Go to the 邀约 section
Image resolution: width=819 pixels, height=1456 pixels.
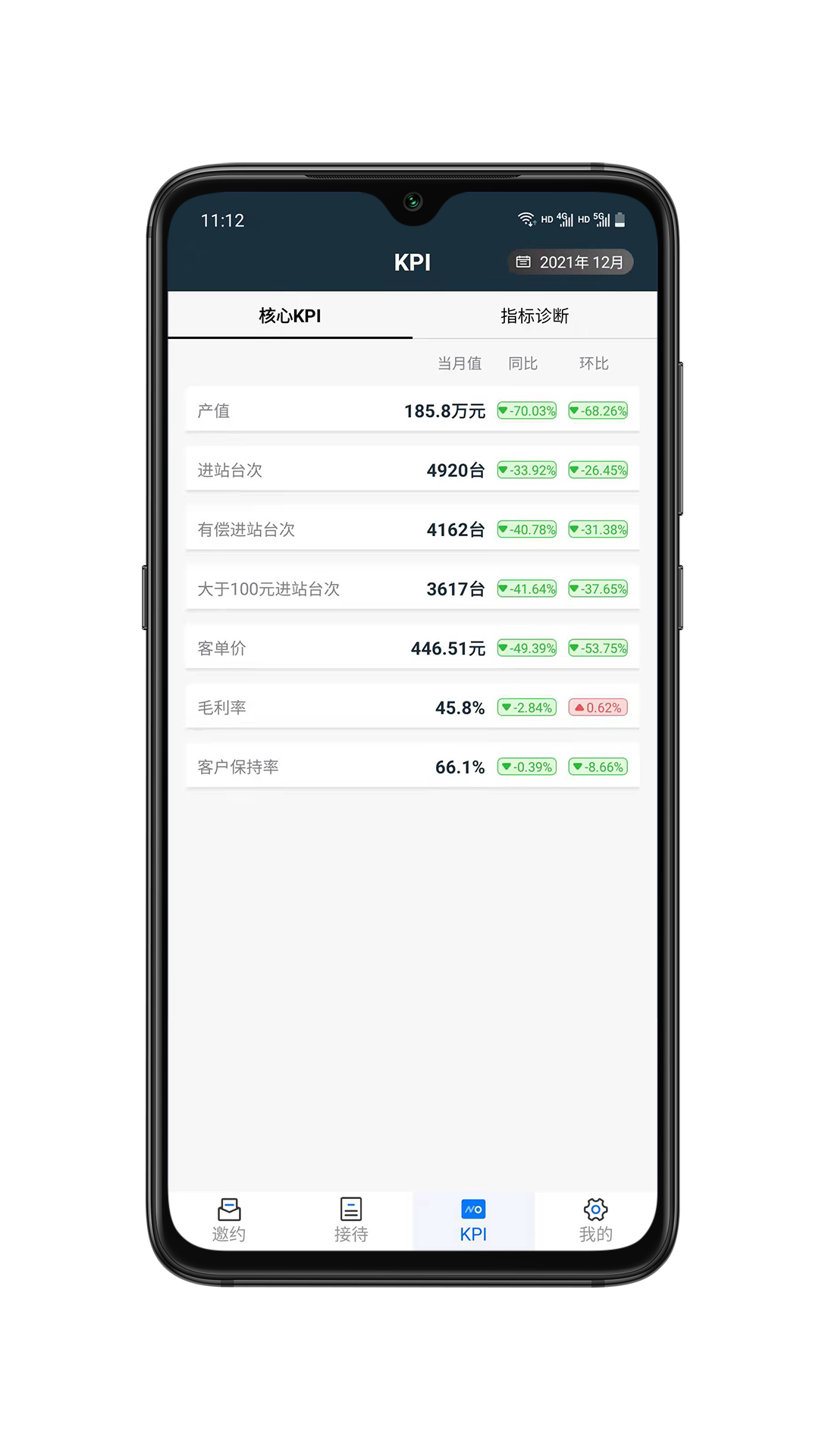[x=229, y=1220]
